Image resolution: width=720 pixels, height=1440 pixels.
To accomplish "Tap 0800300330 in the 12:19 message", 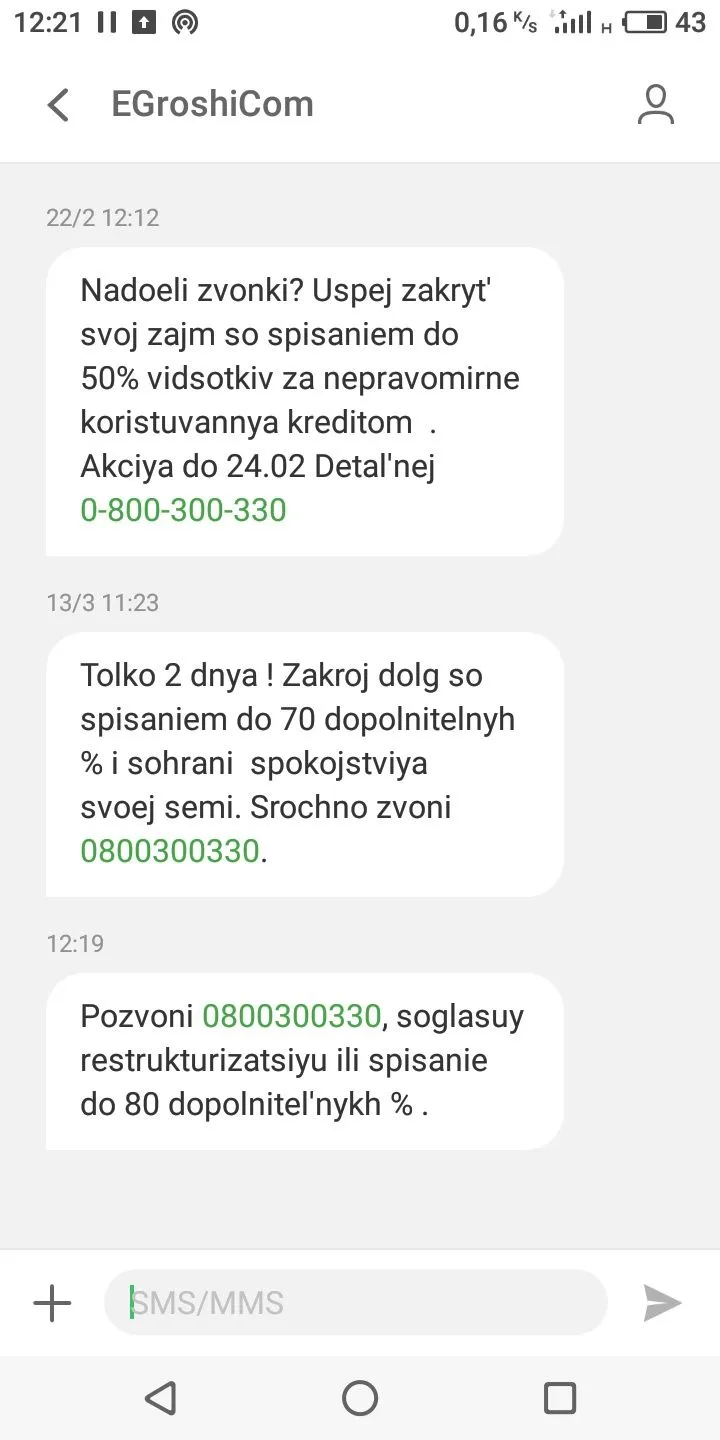I will [x=292, y=1016].
